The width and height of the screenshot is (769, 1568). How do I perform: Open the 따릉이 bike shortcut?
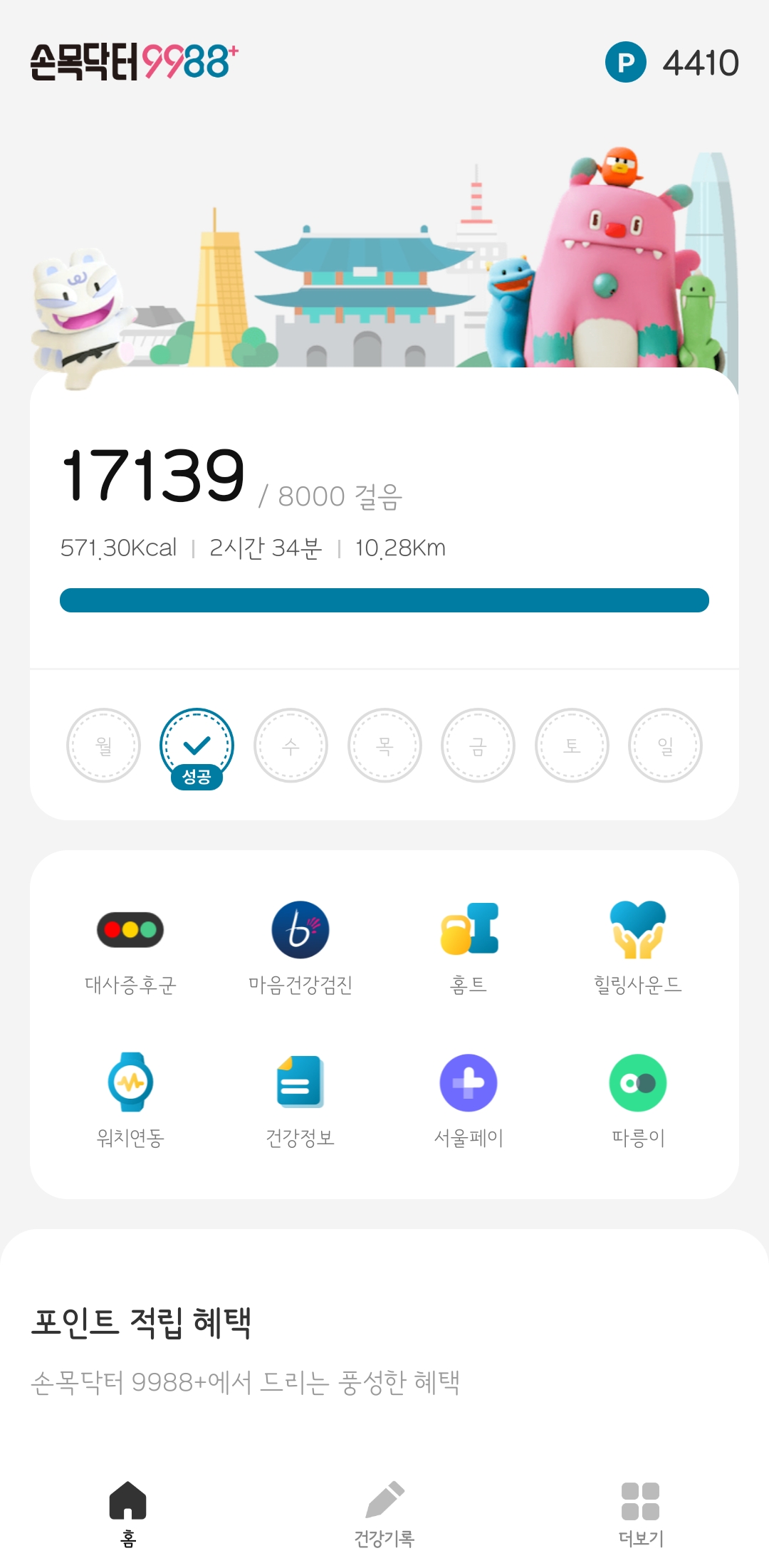(x=638, y=1100)
